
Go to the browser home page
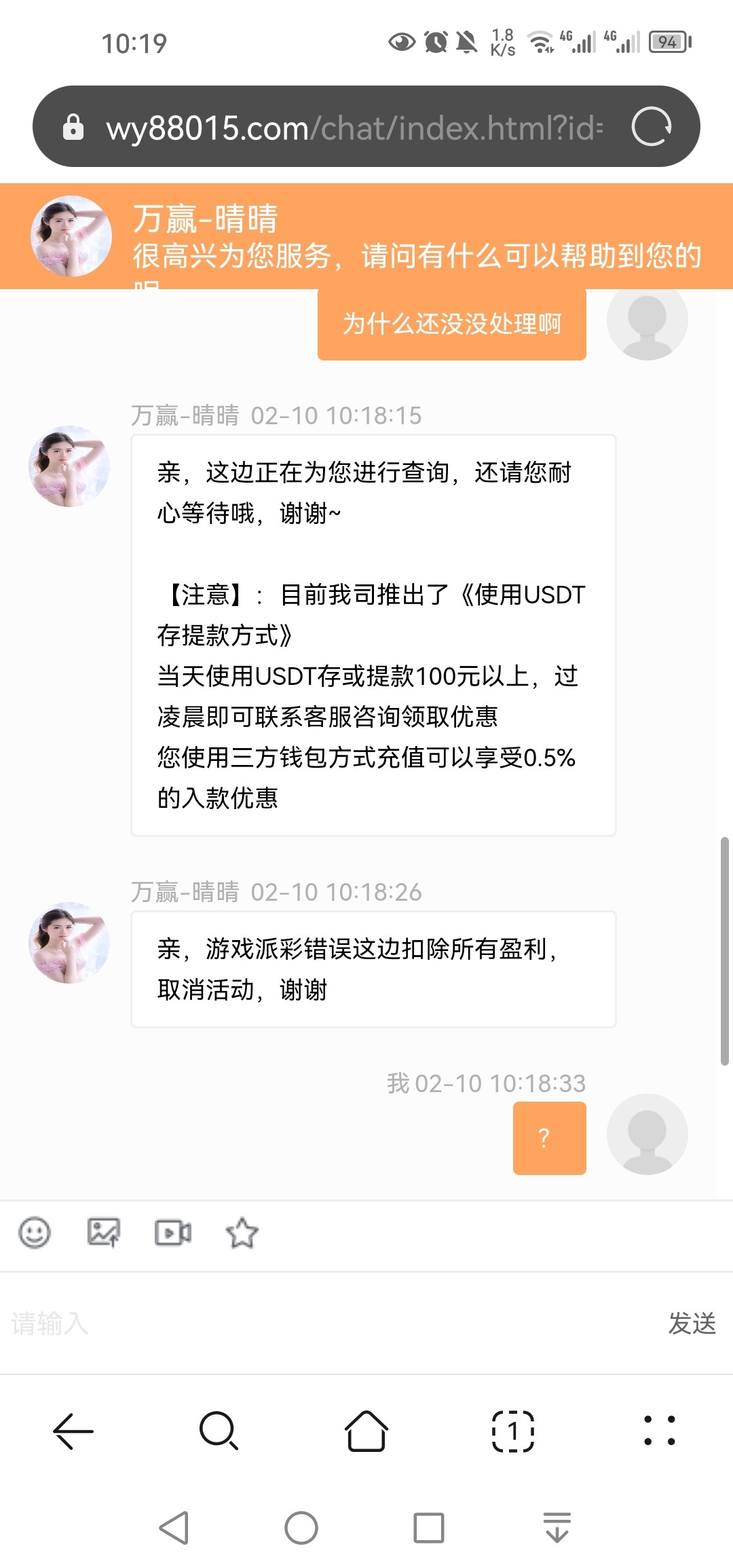click(x=366, y=1431)
